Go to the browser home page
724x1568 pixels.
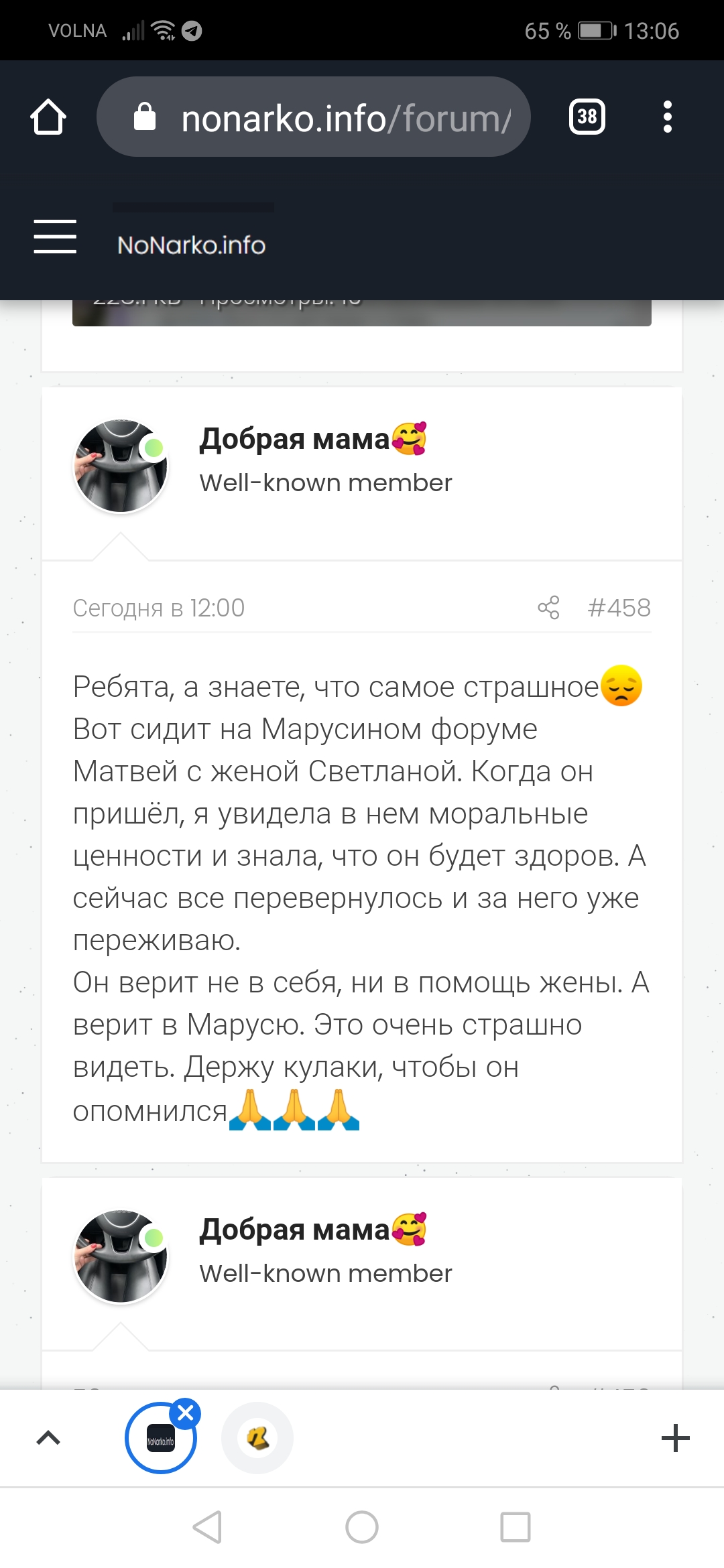pos(48,117)
